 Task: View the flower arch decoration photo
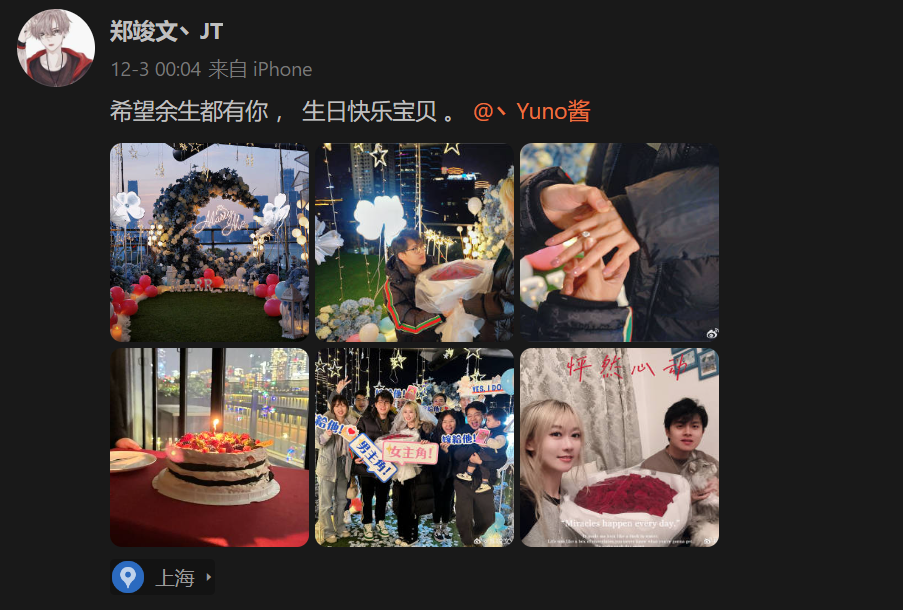pos(209,242)
